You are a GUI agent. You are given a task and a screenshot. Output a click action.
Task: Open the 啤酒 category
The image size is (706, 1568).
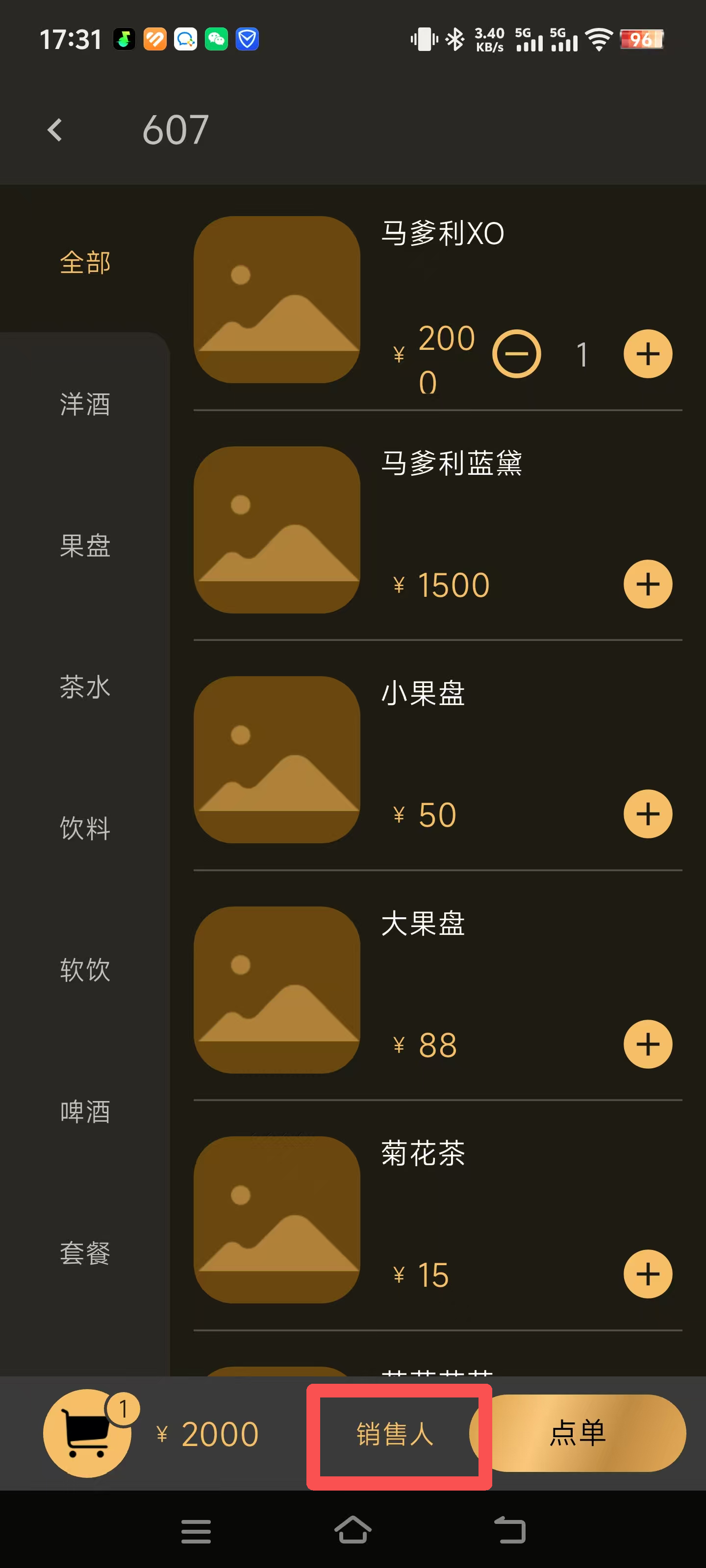click(85, 1111)
